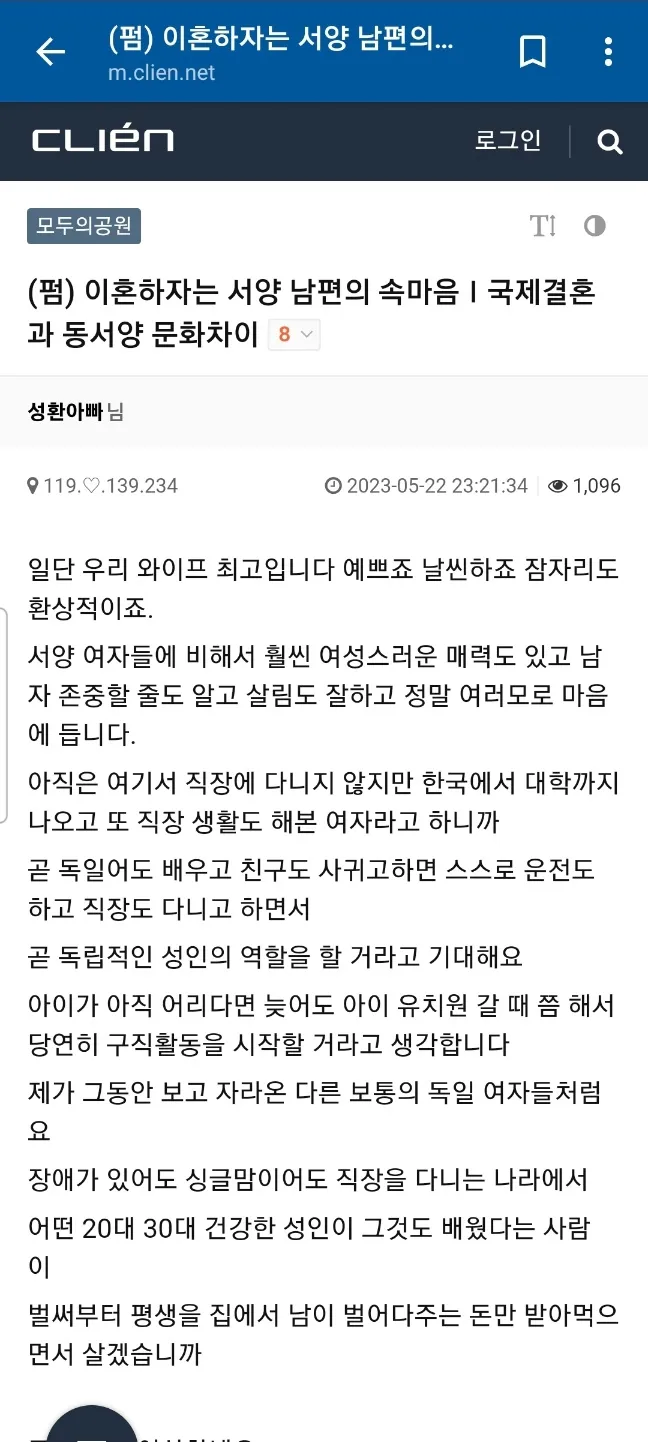Go back with the arrow icon

click(x=50, y=52)
